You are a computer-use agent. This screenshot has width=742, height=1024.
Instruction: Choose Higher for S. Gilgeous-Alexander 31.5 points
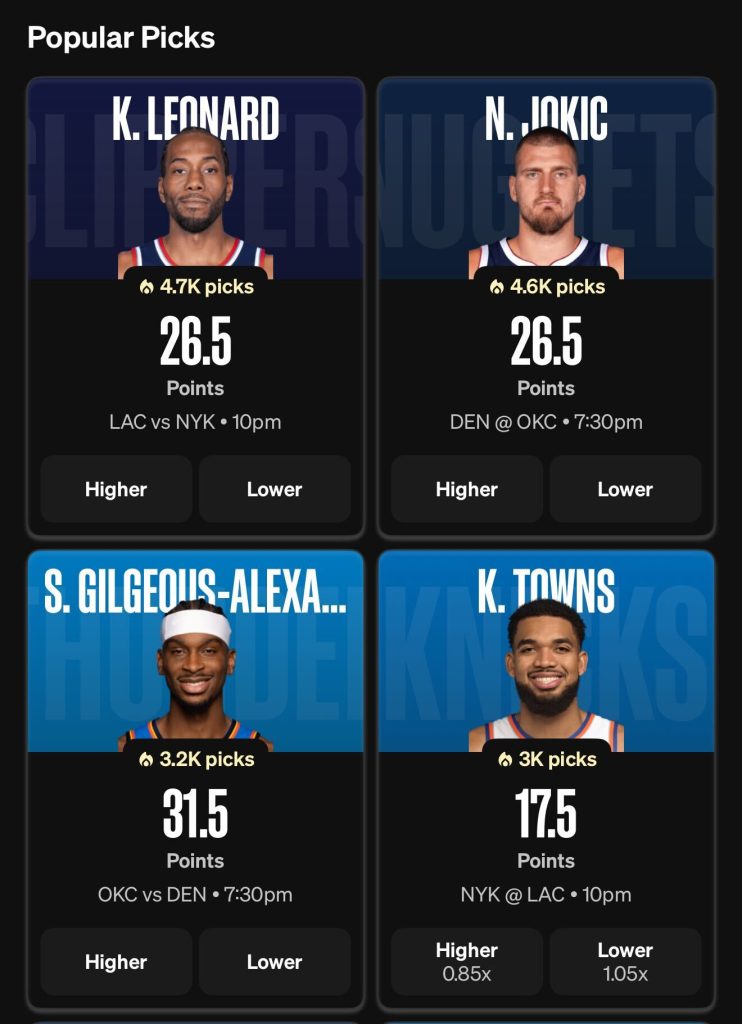click(116, 962)
